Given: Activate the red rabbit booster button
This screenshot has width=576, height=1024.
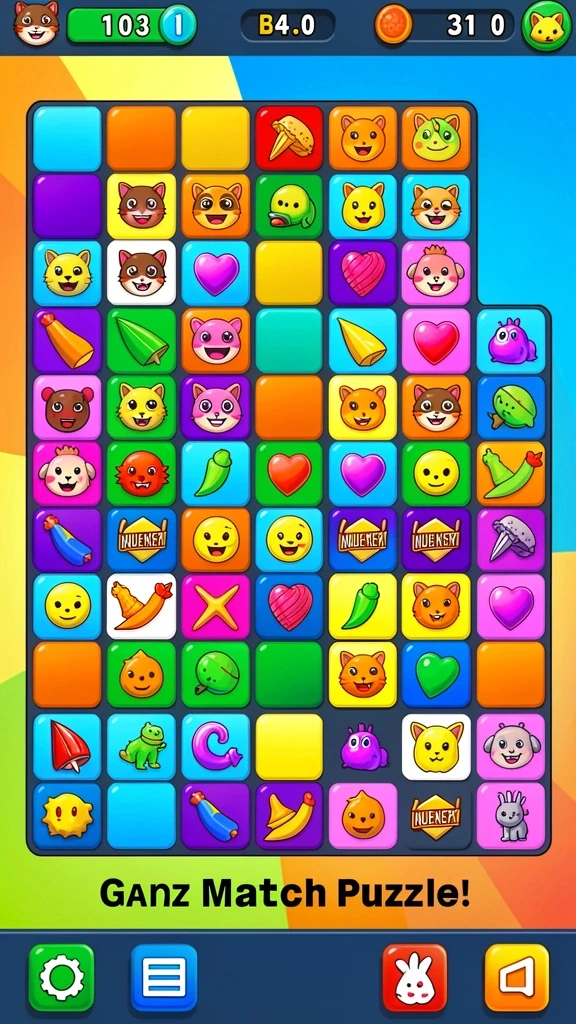Looking at the screenshot, I should [415, 978].
